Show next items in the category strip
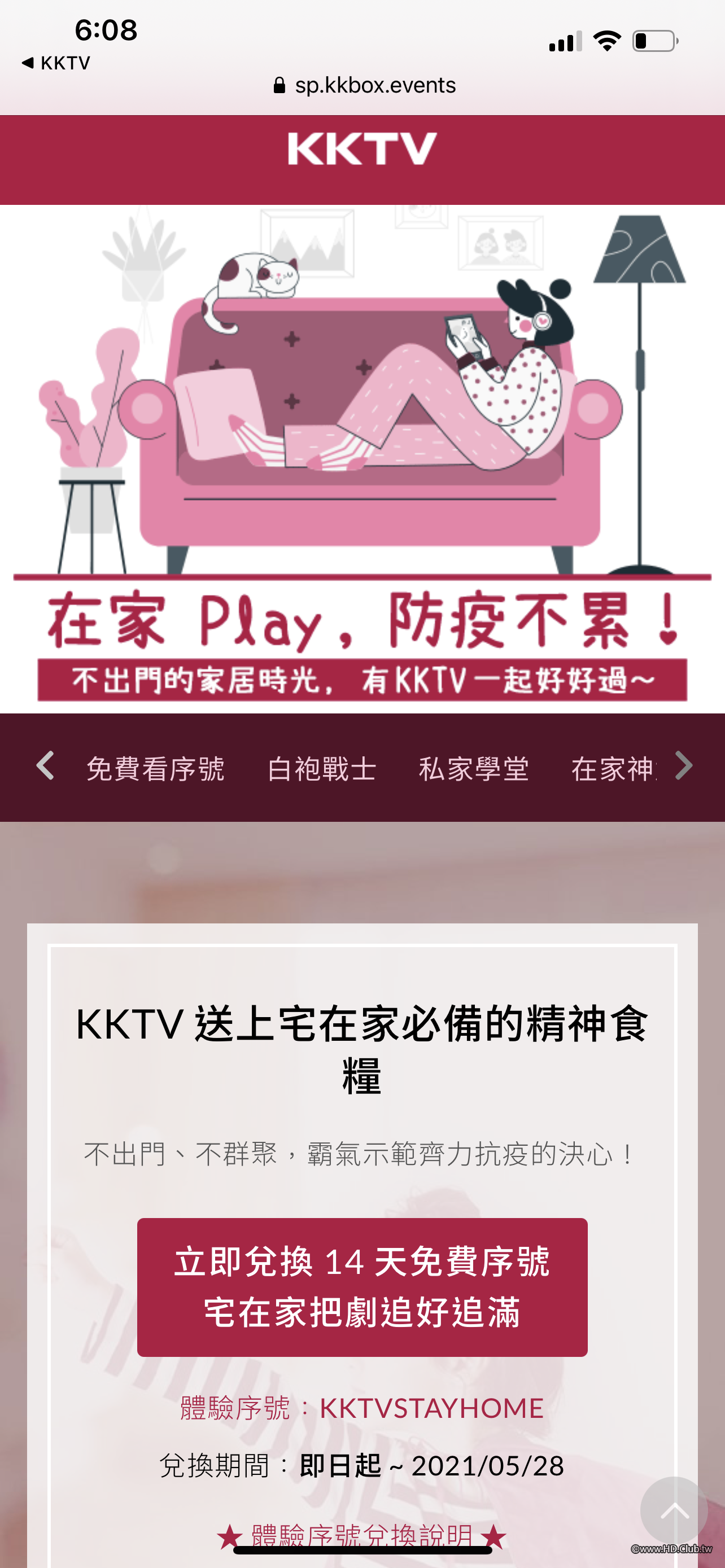Image resolution: width=725 pixels, height=1568 pixels. point(684,766)
